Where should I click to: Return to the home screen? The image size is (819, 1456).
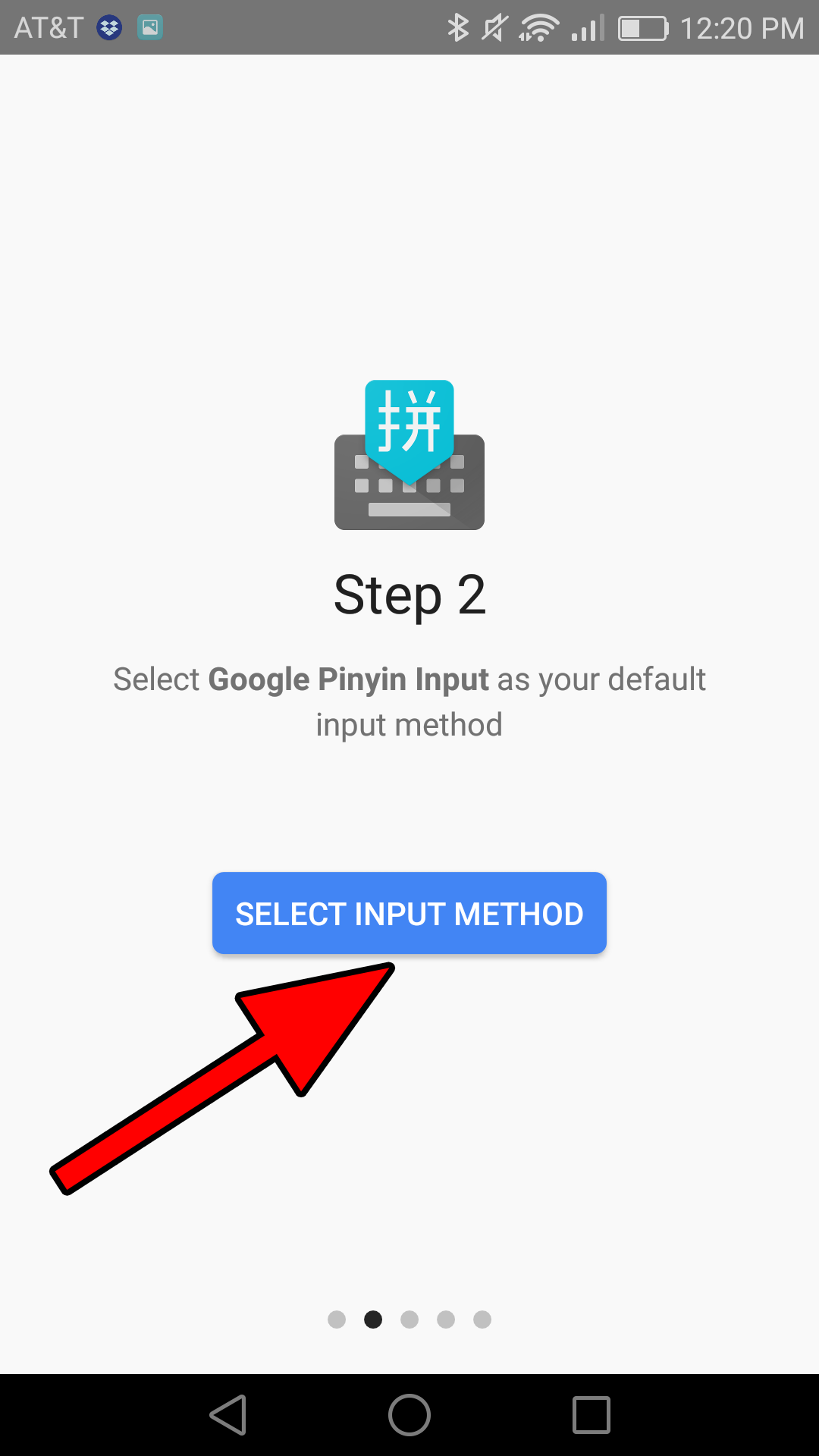(x=409, y=1415)
